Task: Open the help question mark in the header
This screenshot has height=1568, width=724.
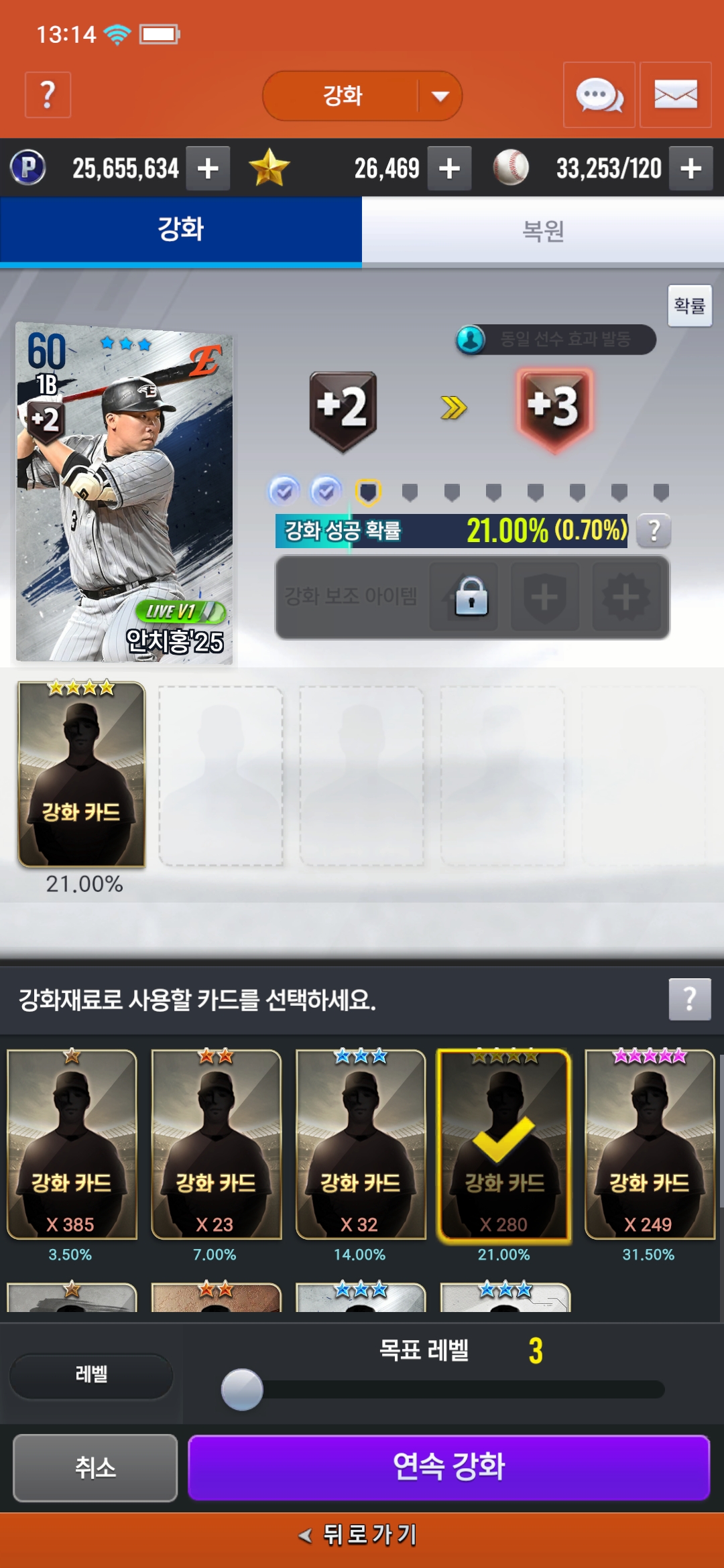Action: [x=48, y=95]
